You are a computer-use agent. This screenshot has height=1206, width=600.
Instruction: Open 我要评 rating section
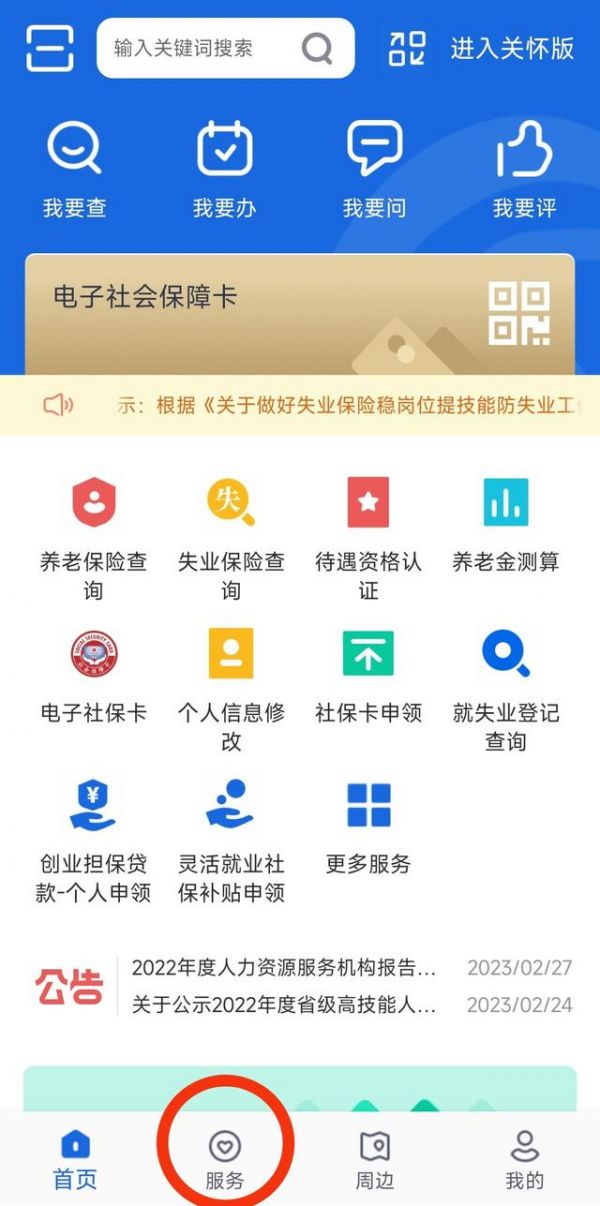524,169
